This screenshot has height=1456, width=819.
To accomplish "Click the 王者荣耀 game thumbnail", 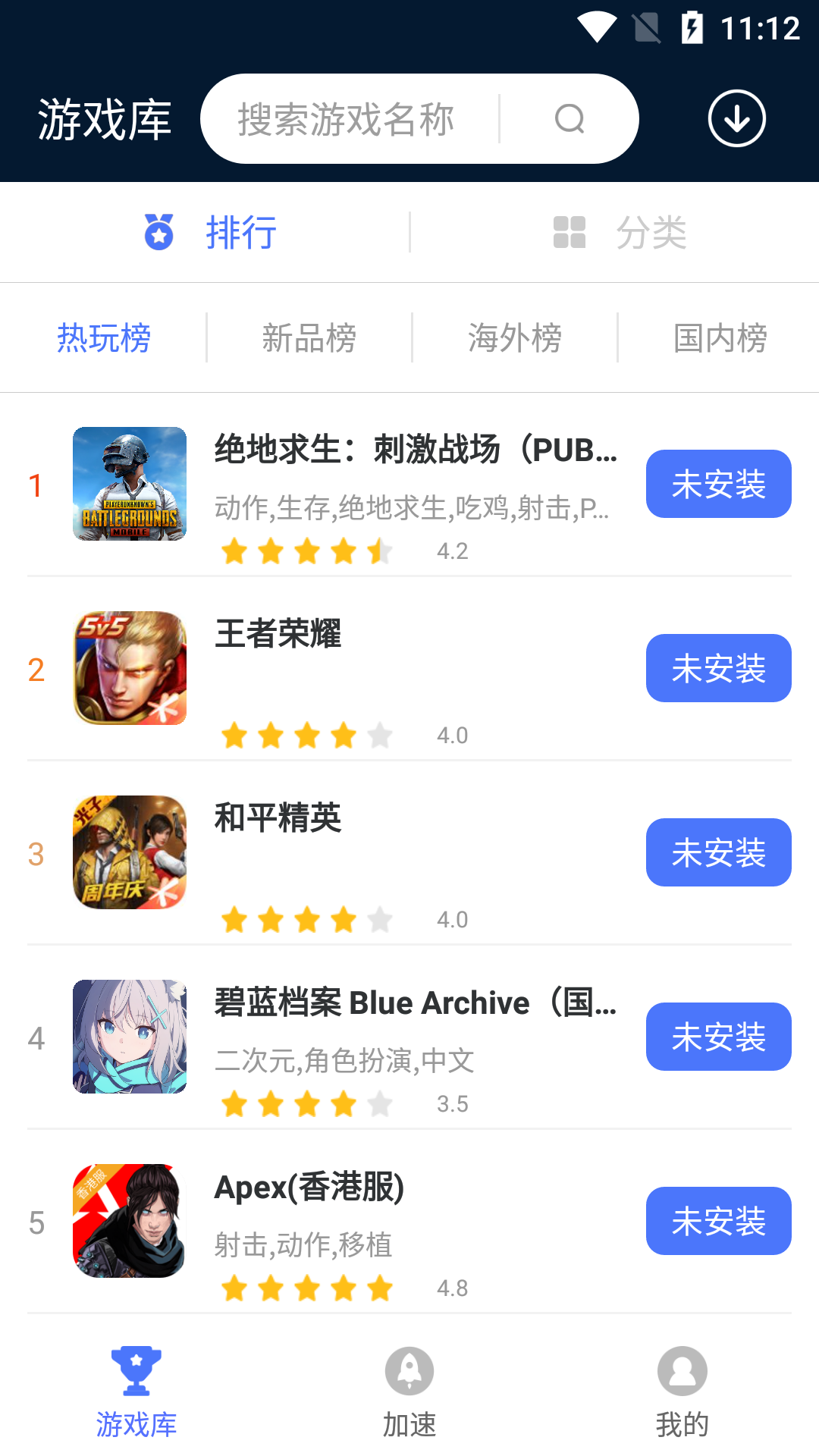I will (x=129, y=668).
